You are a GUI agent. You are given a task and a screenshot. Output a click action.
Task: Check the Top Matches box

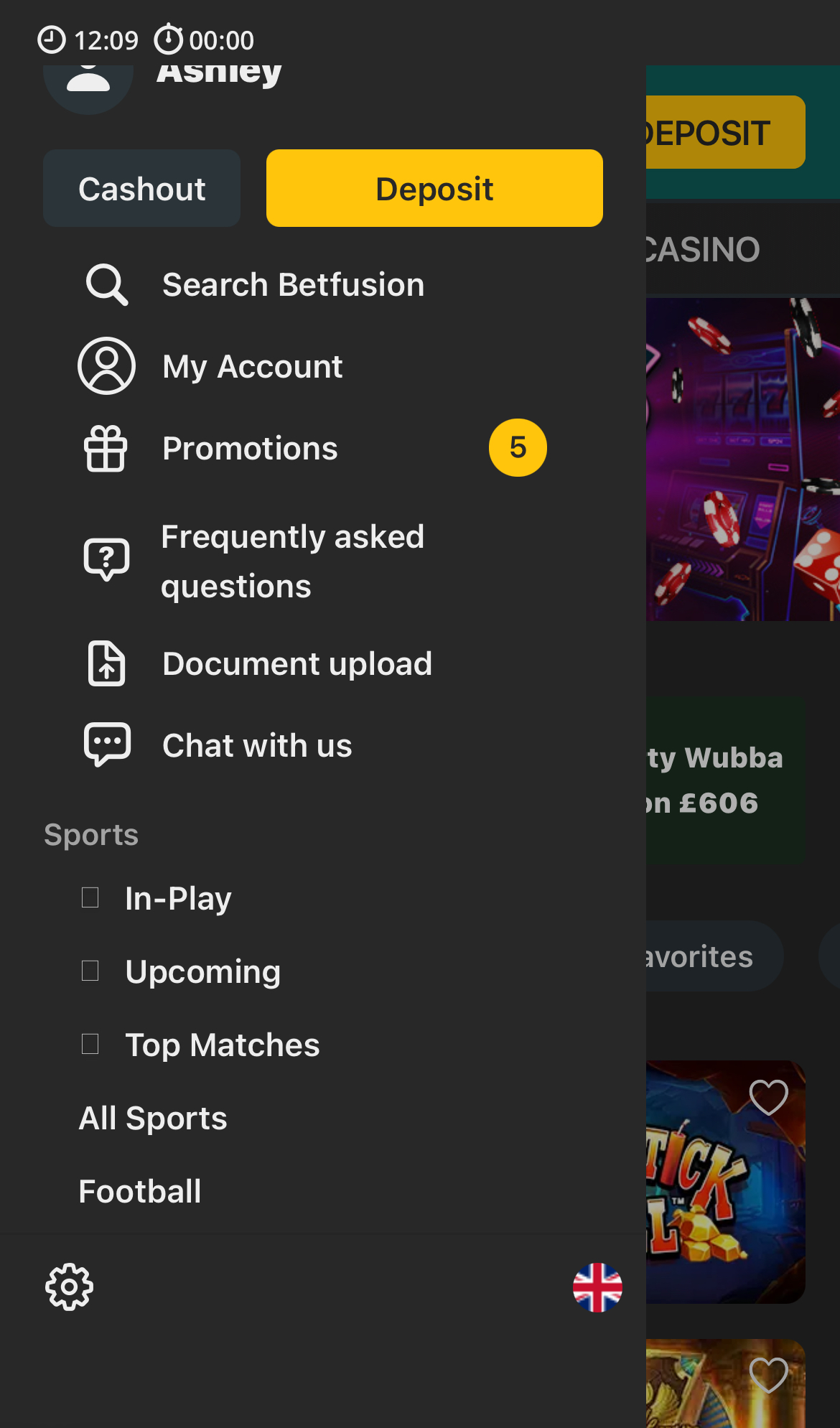click(90, 1045)
